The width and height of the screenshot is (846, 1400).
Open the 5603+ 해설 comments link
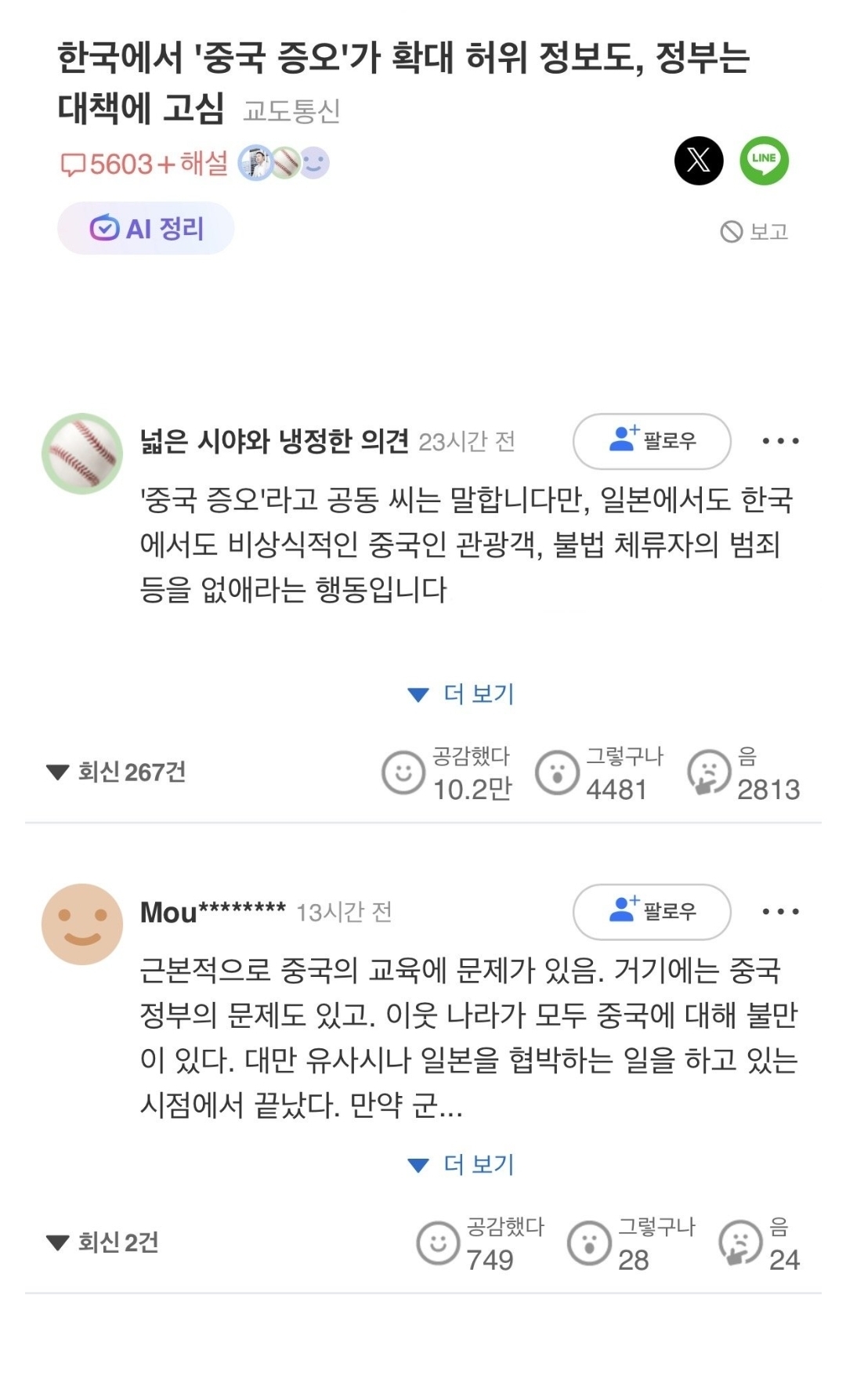click(144, 164)
